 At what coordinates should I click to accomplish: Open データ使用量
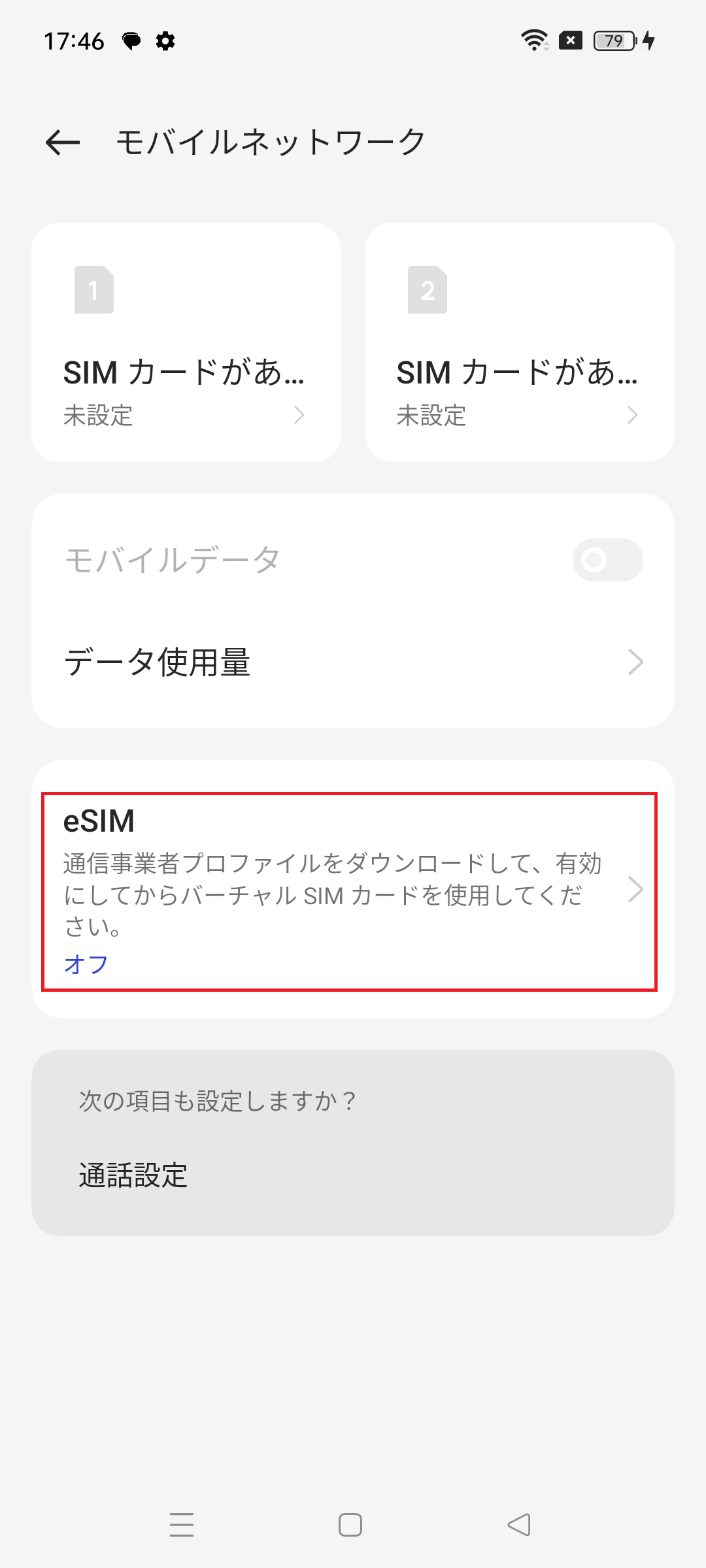pos(353,662)
